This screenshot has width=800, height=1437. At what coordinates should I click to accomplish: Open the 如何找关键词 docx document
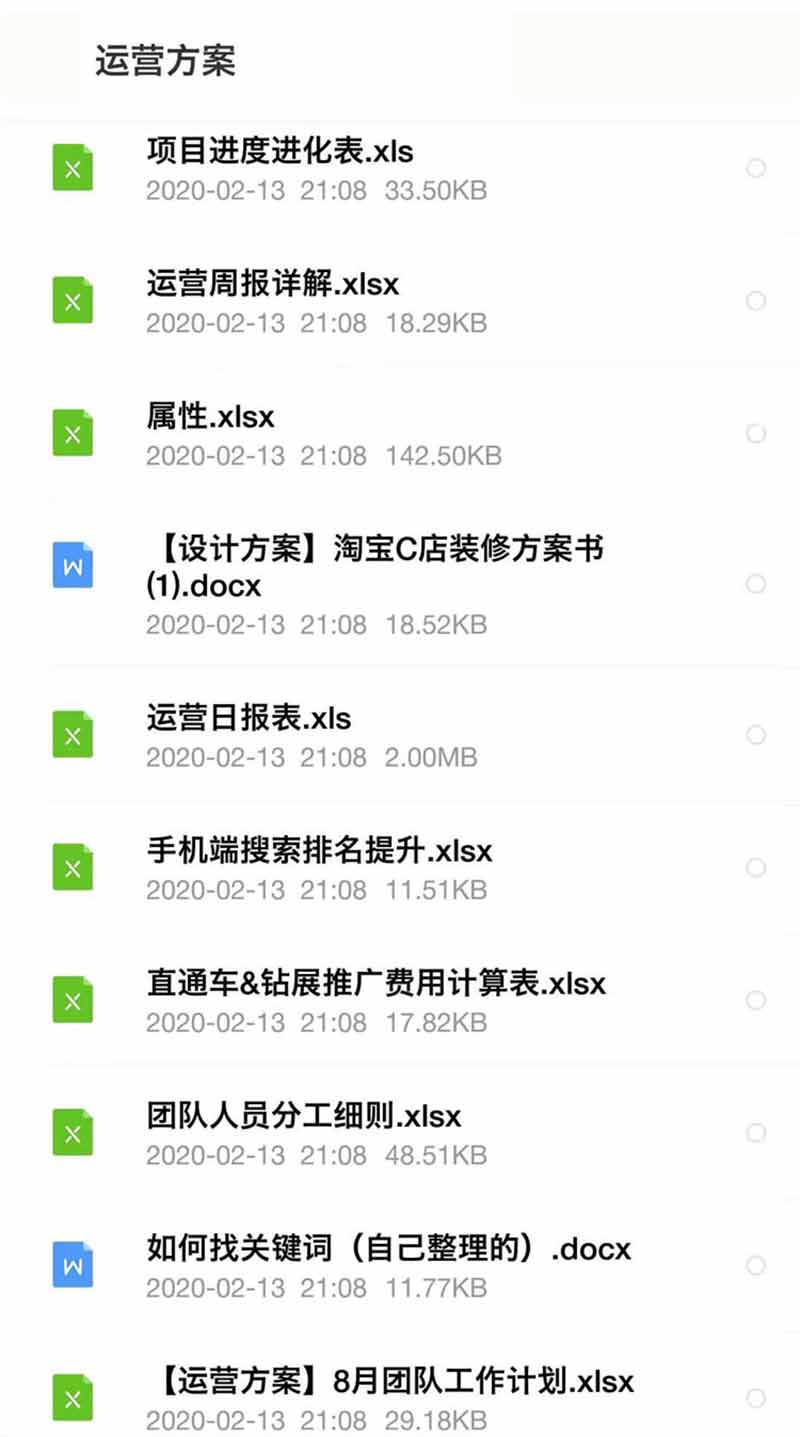pyautogui.click(x=389, y=1249)
